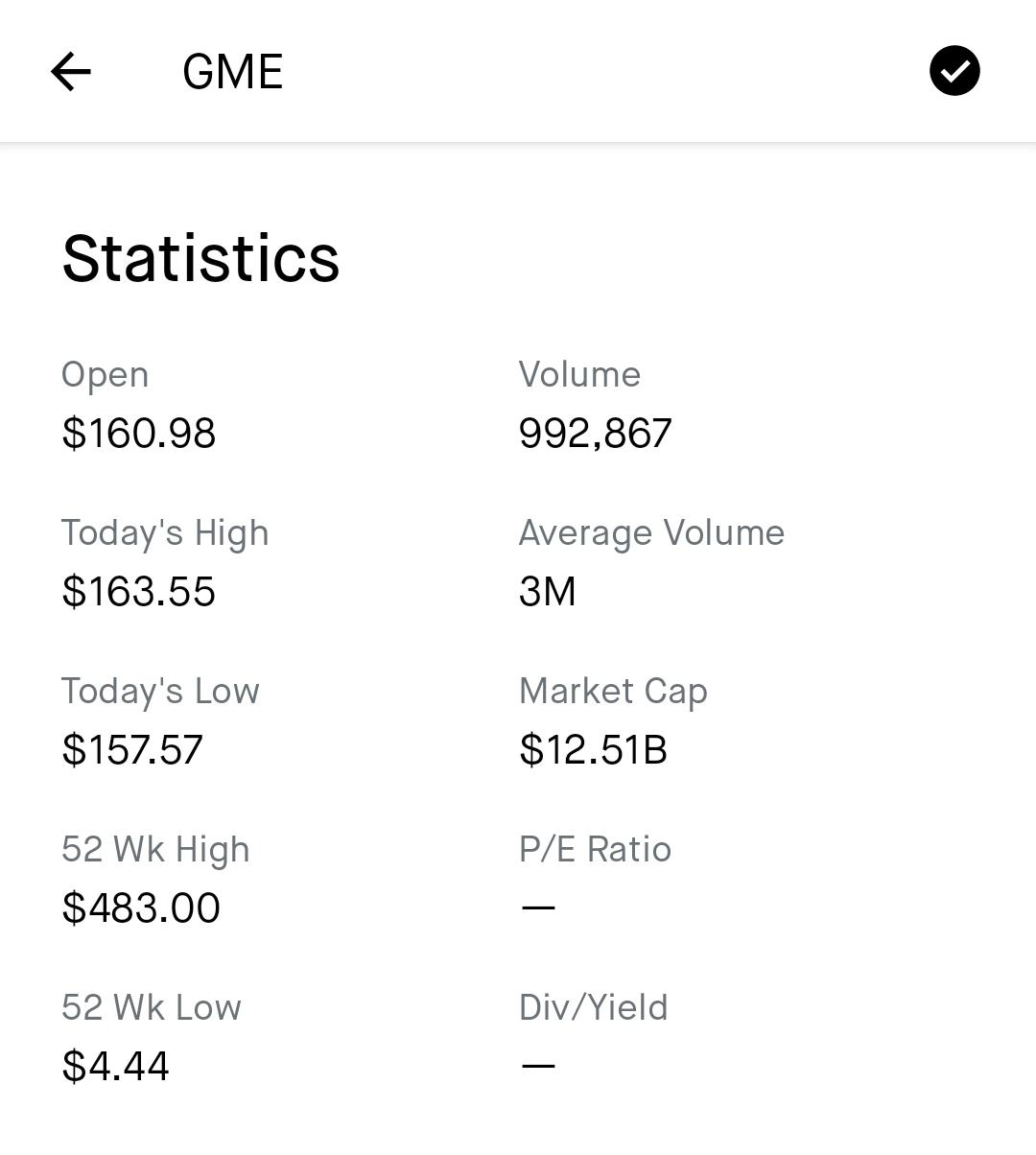The width and height of the screenshot is (1036, 1155).
Task: Tap the checkmark watchlist icon for GME
Action: click(954, 71)
